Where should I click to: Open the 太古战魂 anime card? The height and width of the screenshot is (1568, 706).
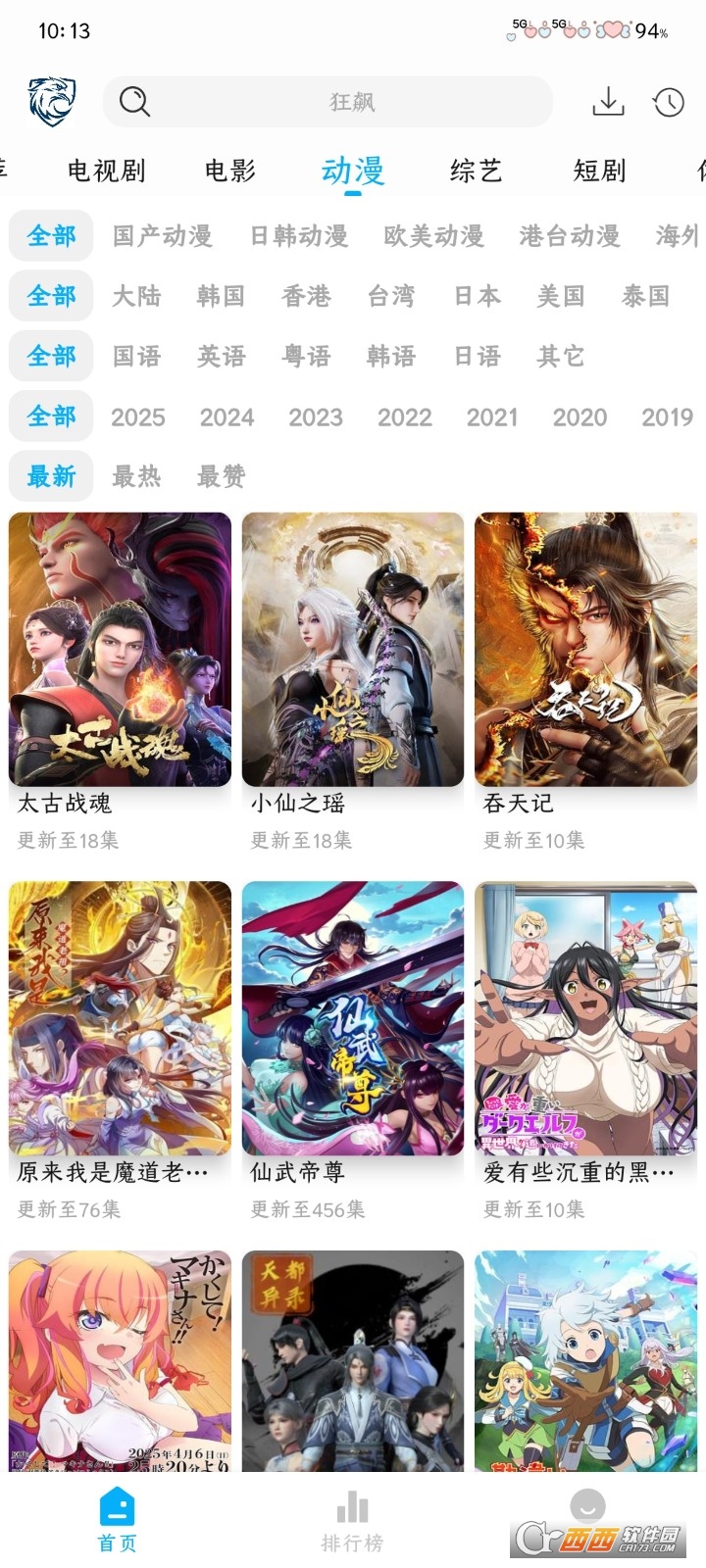[x=120, y=650]
